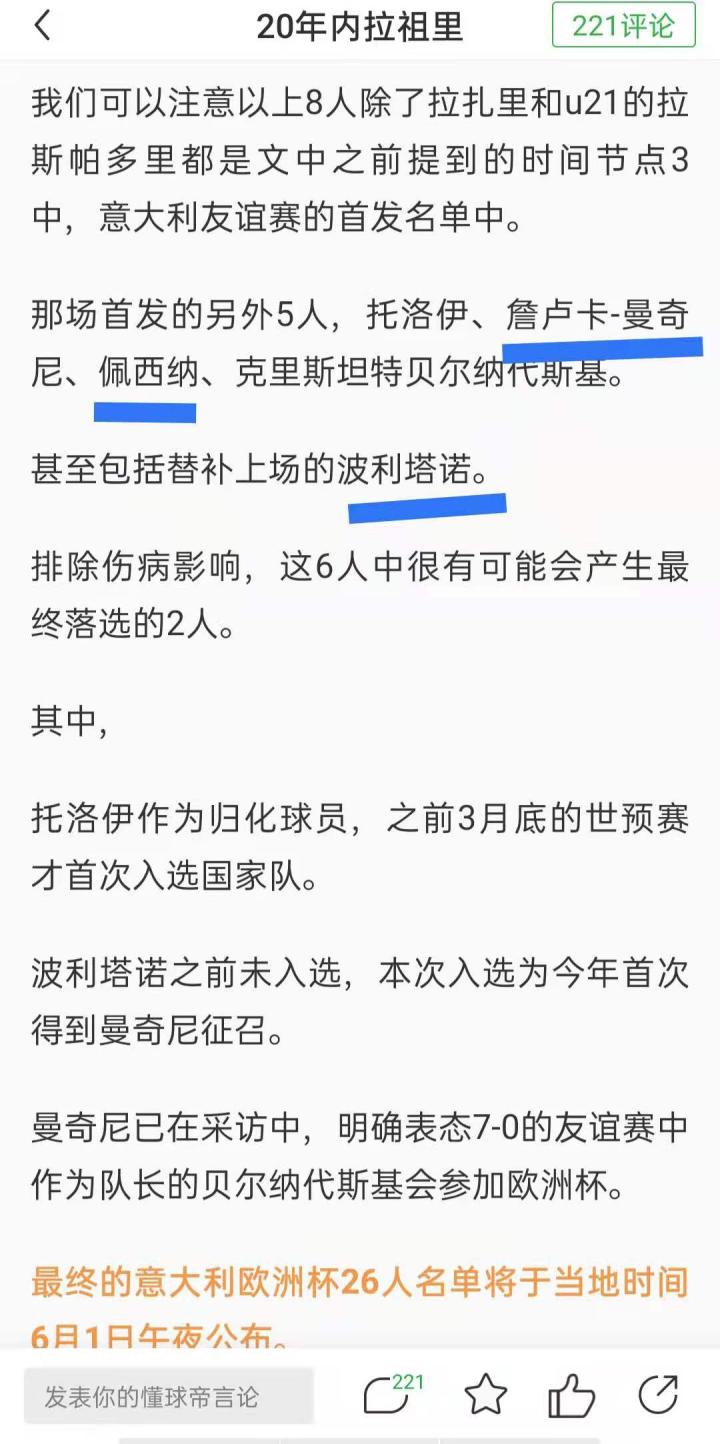Go back using the top-left arrow
Image resolution: width=720 pixels, height=1444 pixels.
point(42,26)
